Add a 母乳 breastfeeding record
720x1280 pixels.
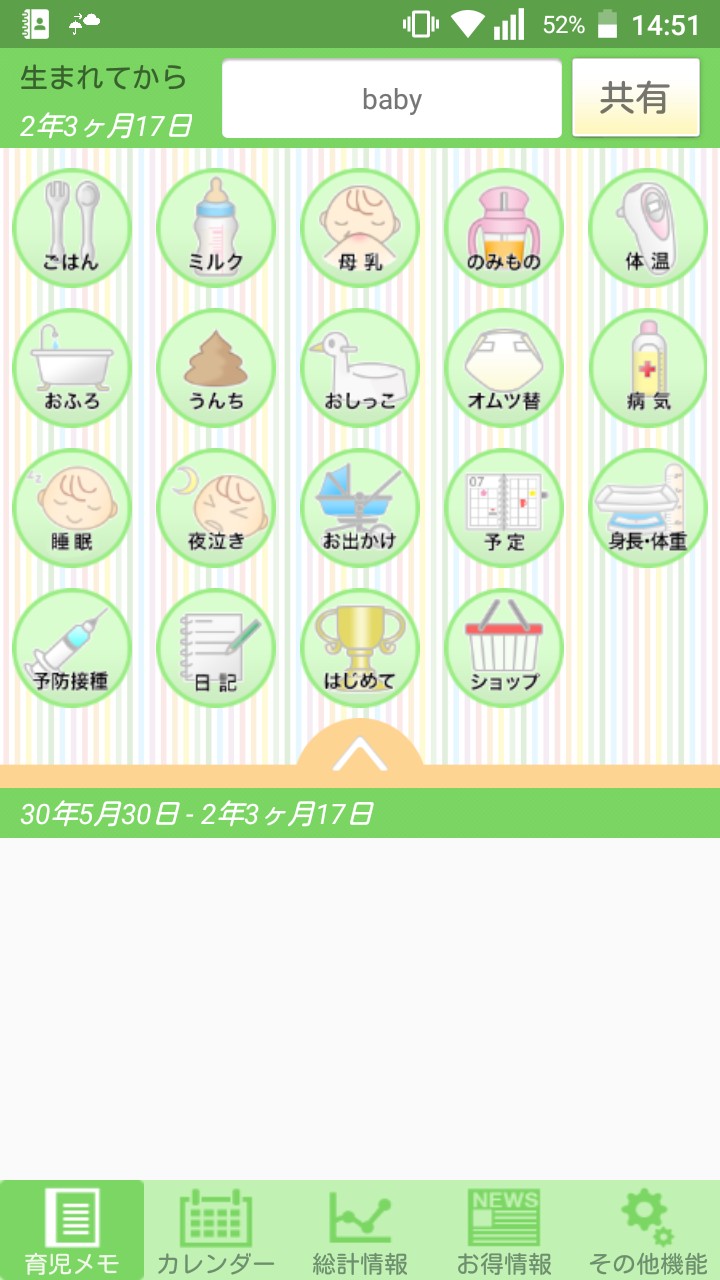360,228
